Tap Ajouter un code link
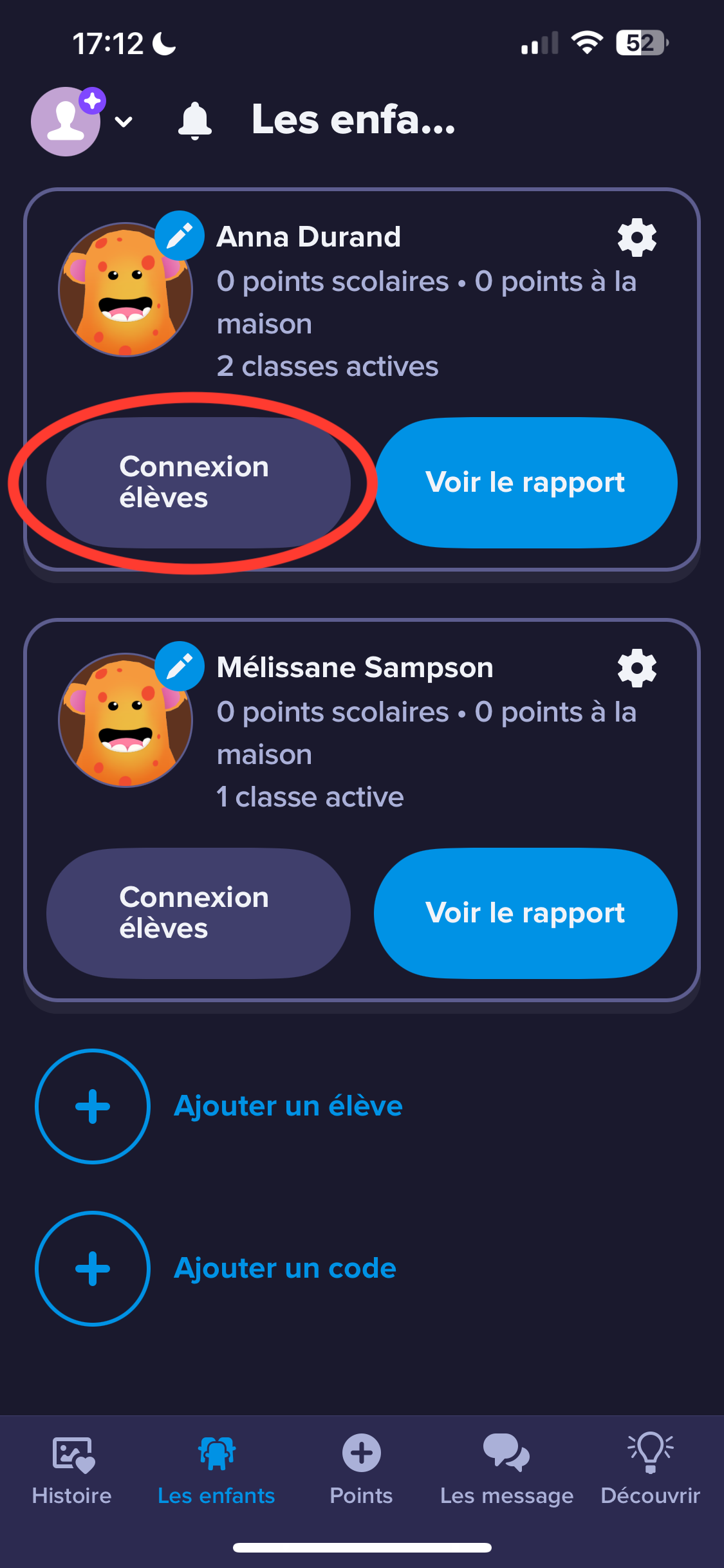 pos(284,1268)
